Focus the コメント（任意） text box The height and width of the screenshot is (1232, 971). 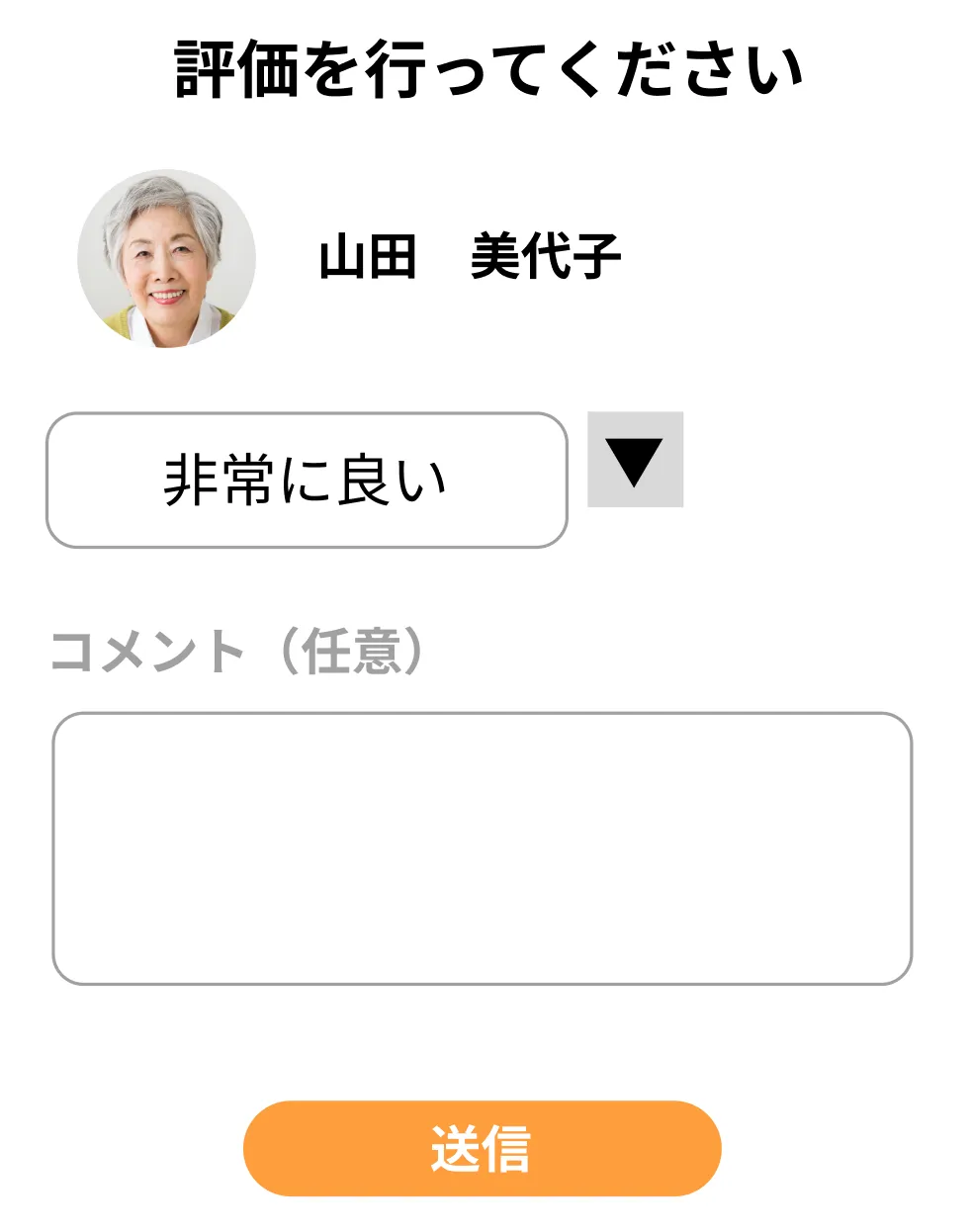(x=482, y=848)
